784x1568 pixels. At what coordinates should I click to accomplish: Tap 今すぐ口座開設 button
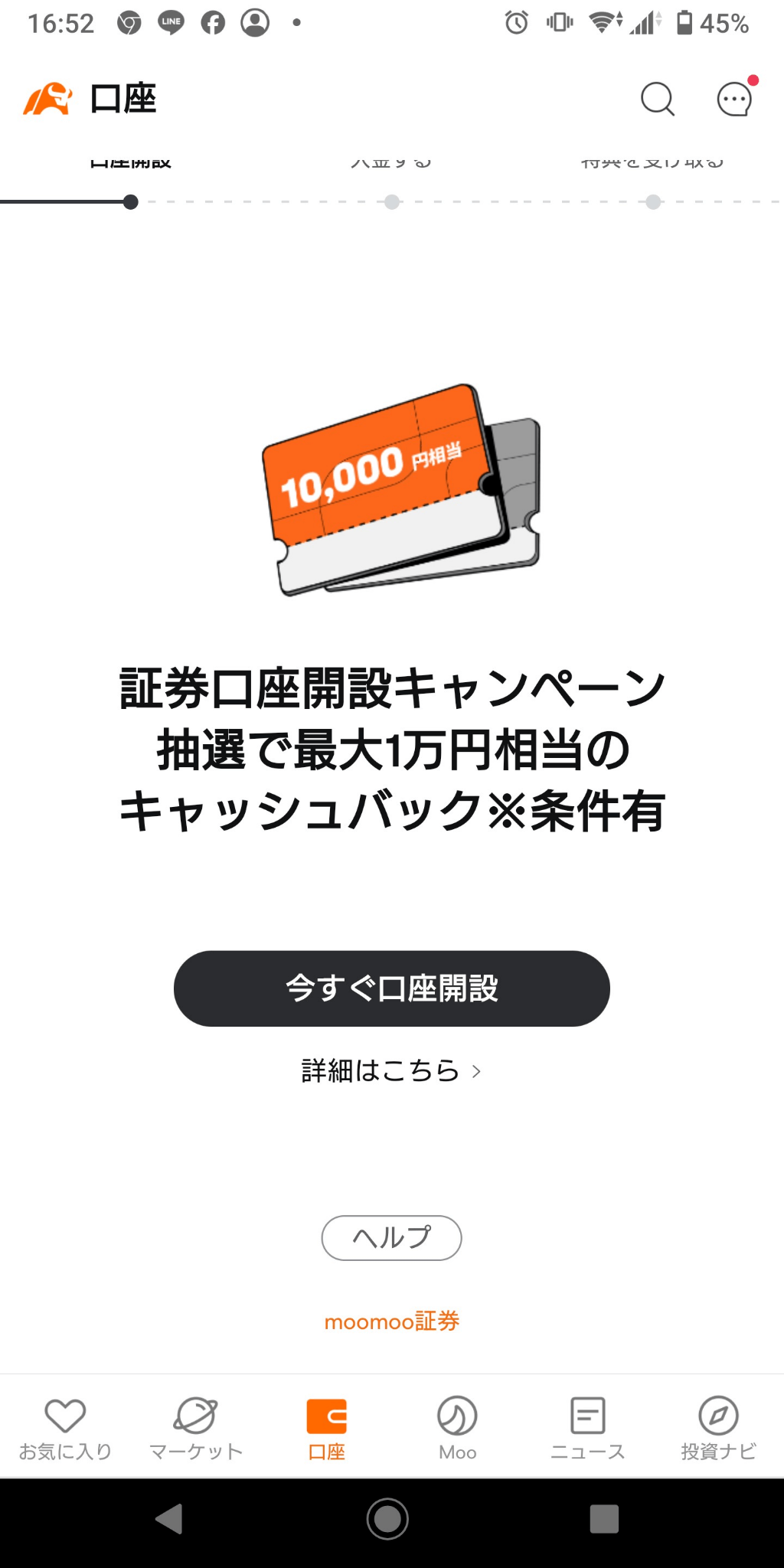391,988
